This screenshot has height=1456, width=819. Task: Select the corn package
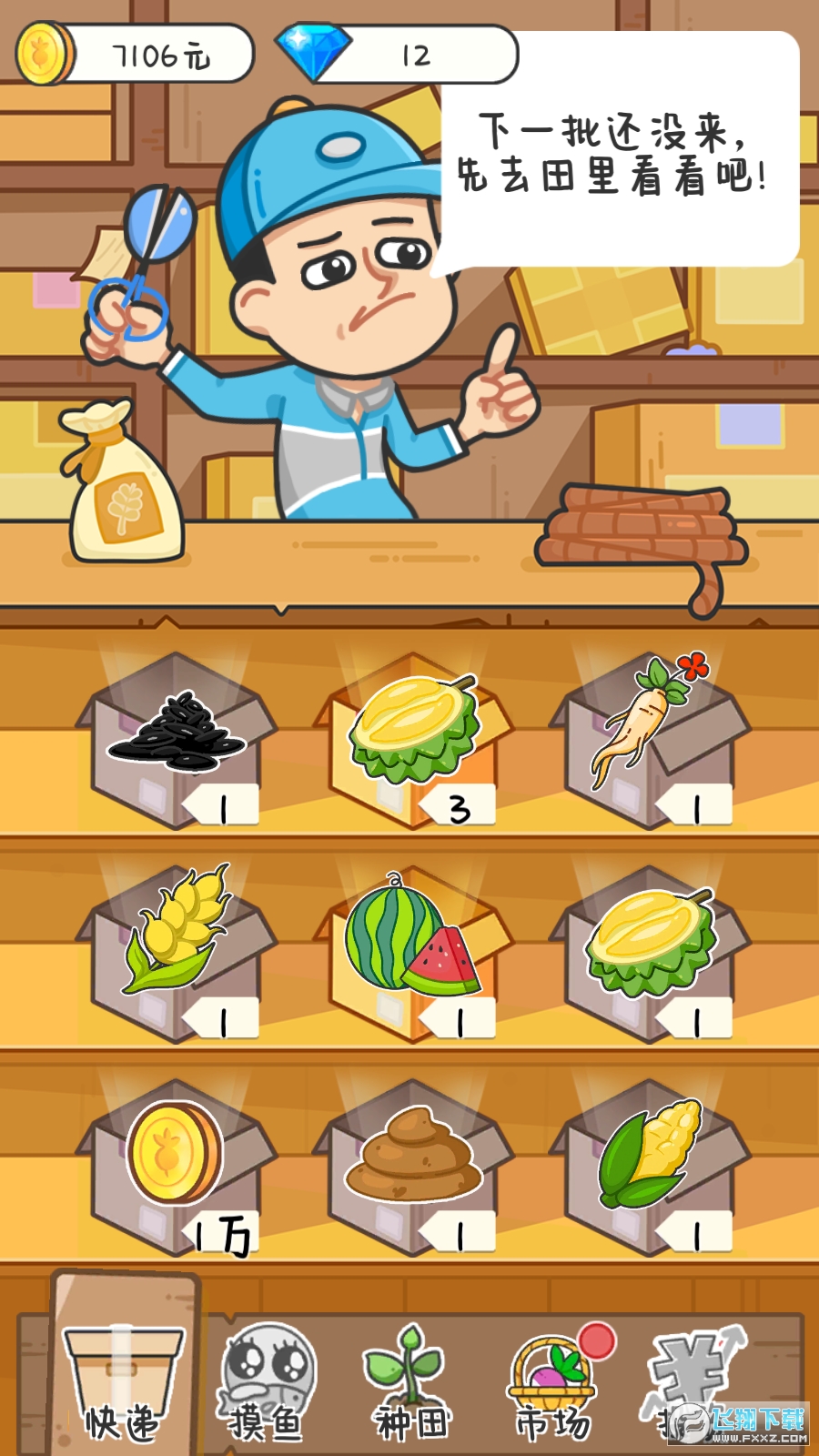click(650, 1167)
